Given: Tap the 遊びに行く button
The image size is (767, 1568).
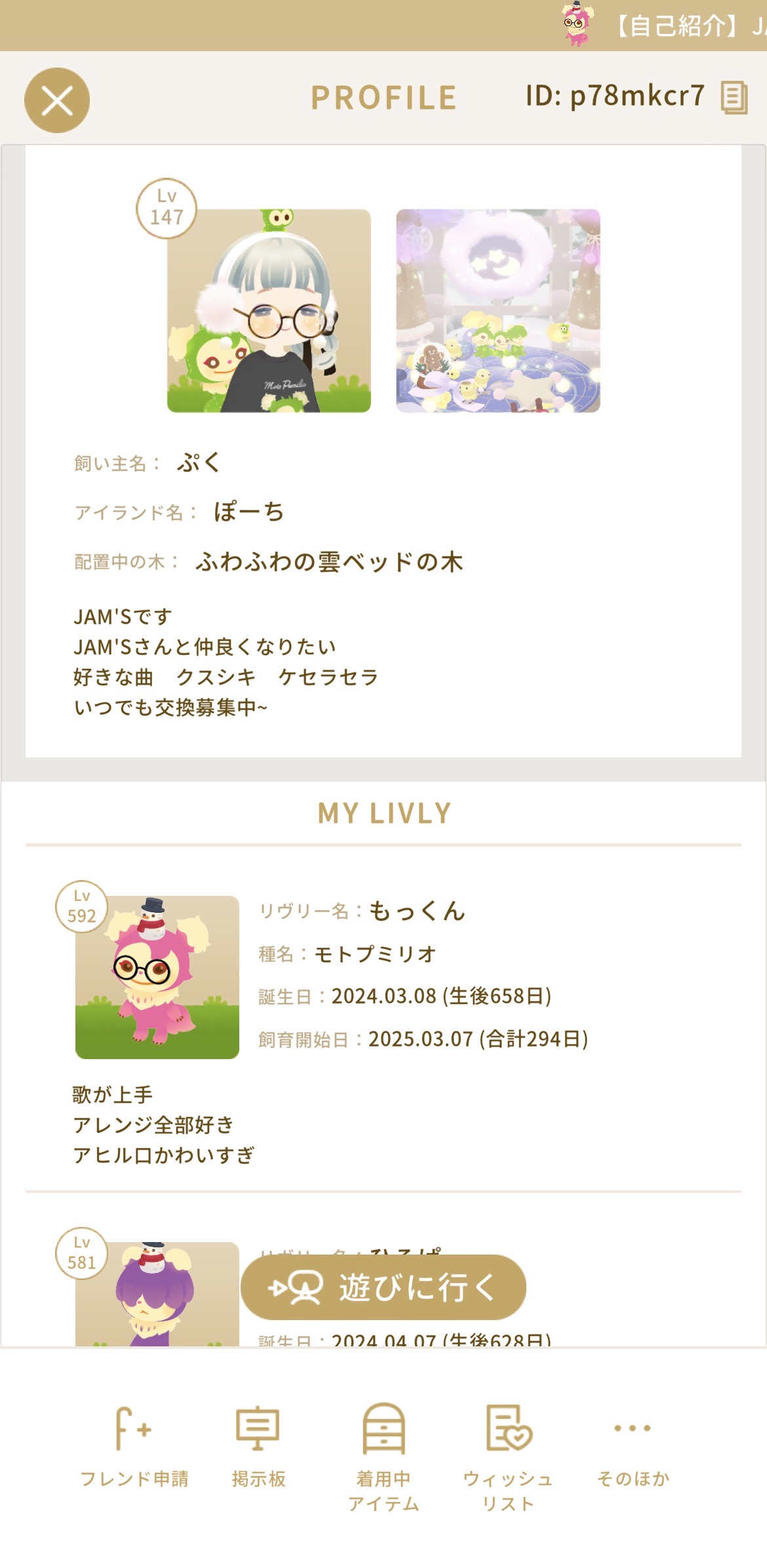Looking at the screenshot, I should pyautogui.click(x=383, y=1287).
